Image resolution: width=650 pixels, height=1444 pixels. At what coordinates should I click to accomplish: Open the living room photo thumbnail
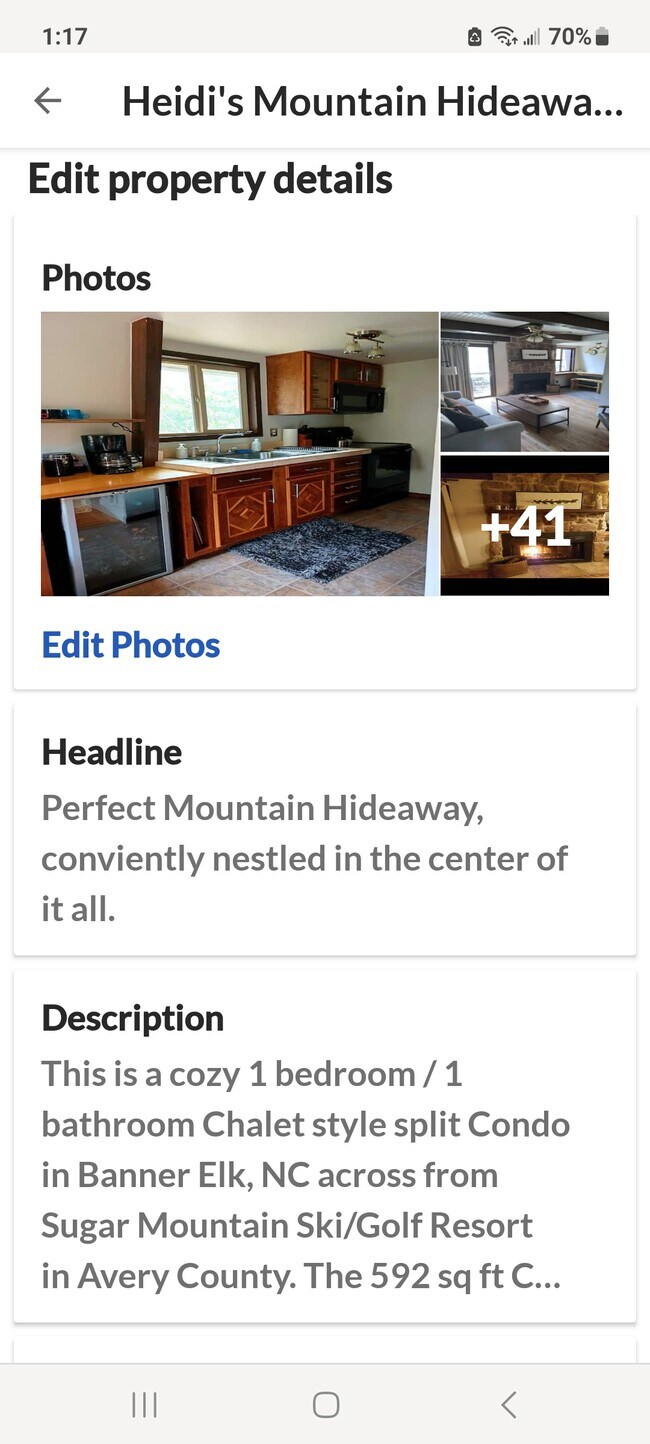tap(524, 381)
